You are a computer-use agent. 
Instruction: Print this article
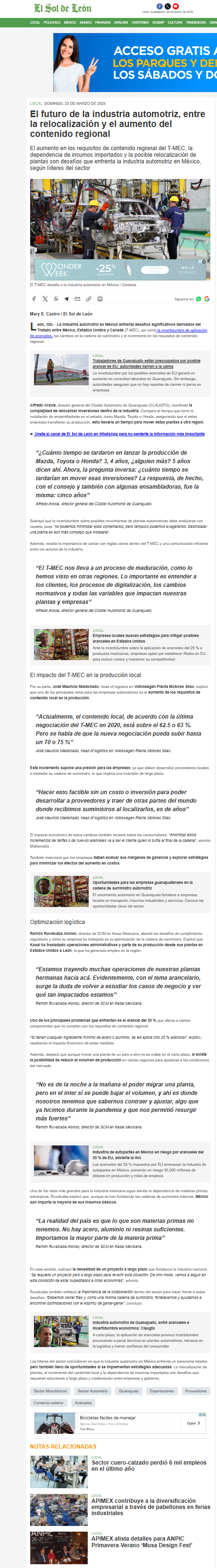(x=100, y=299)
